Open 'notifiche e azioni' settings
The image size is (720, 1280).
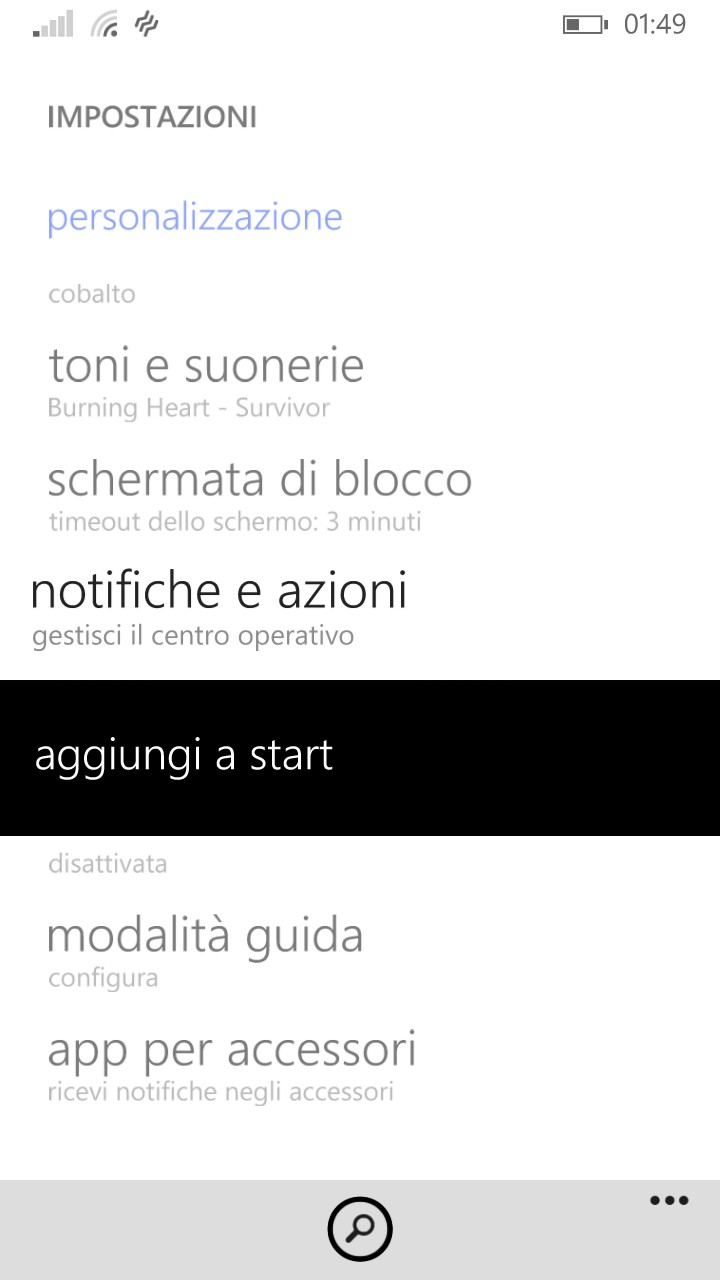pos(218,604)
